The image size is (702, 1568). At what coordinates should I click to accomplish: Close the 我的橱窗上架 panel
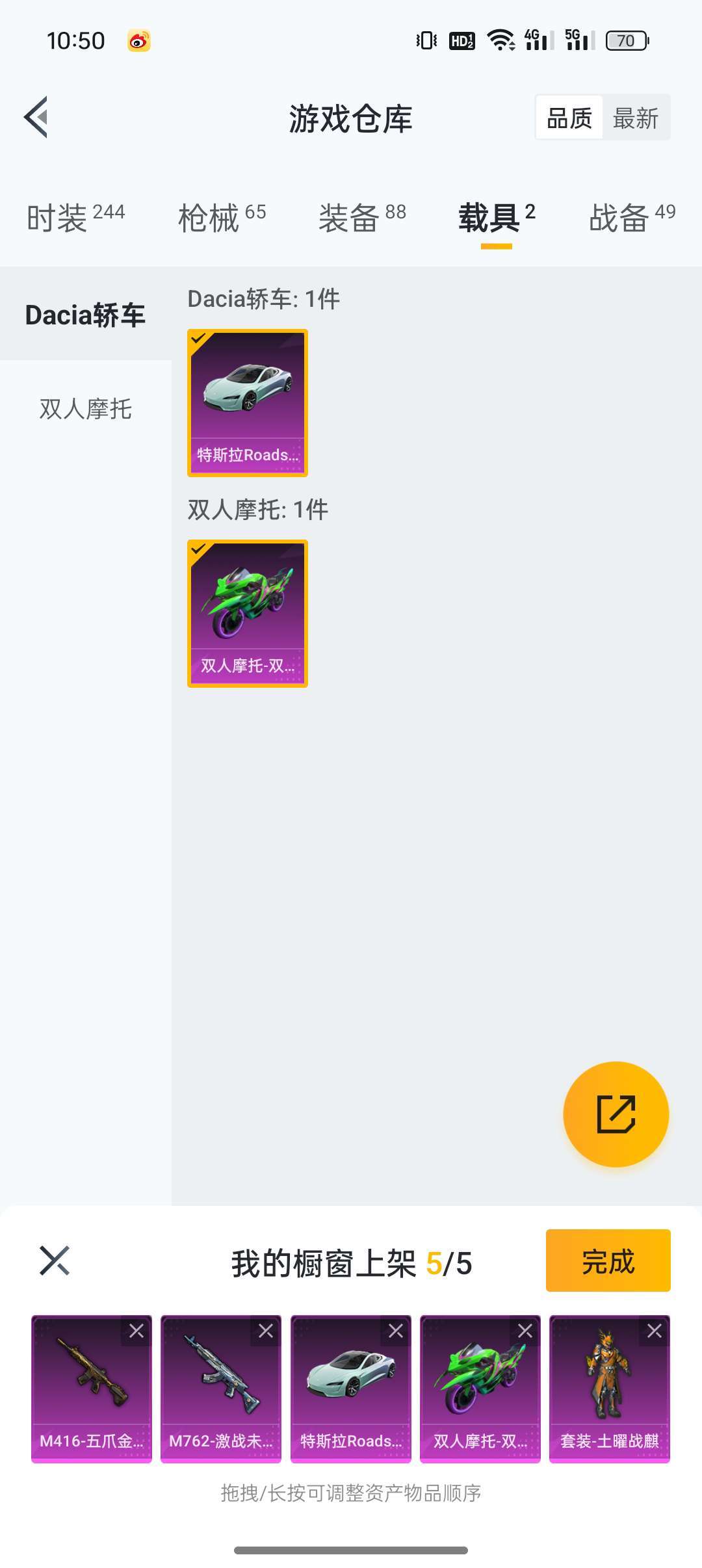(55, 1261)
